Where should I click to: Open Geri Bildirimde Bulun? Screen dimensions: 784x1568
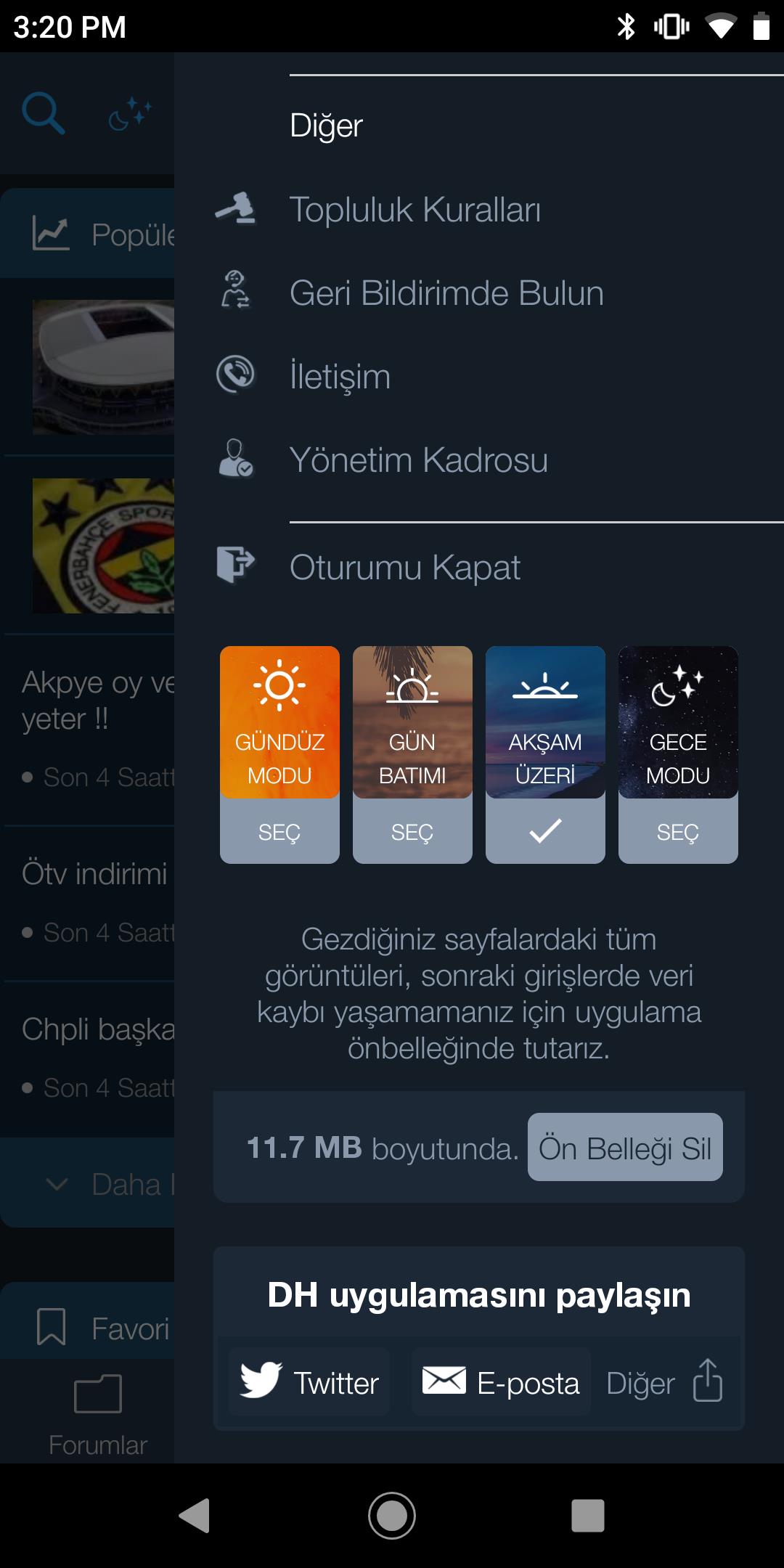[446, 293]
